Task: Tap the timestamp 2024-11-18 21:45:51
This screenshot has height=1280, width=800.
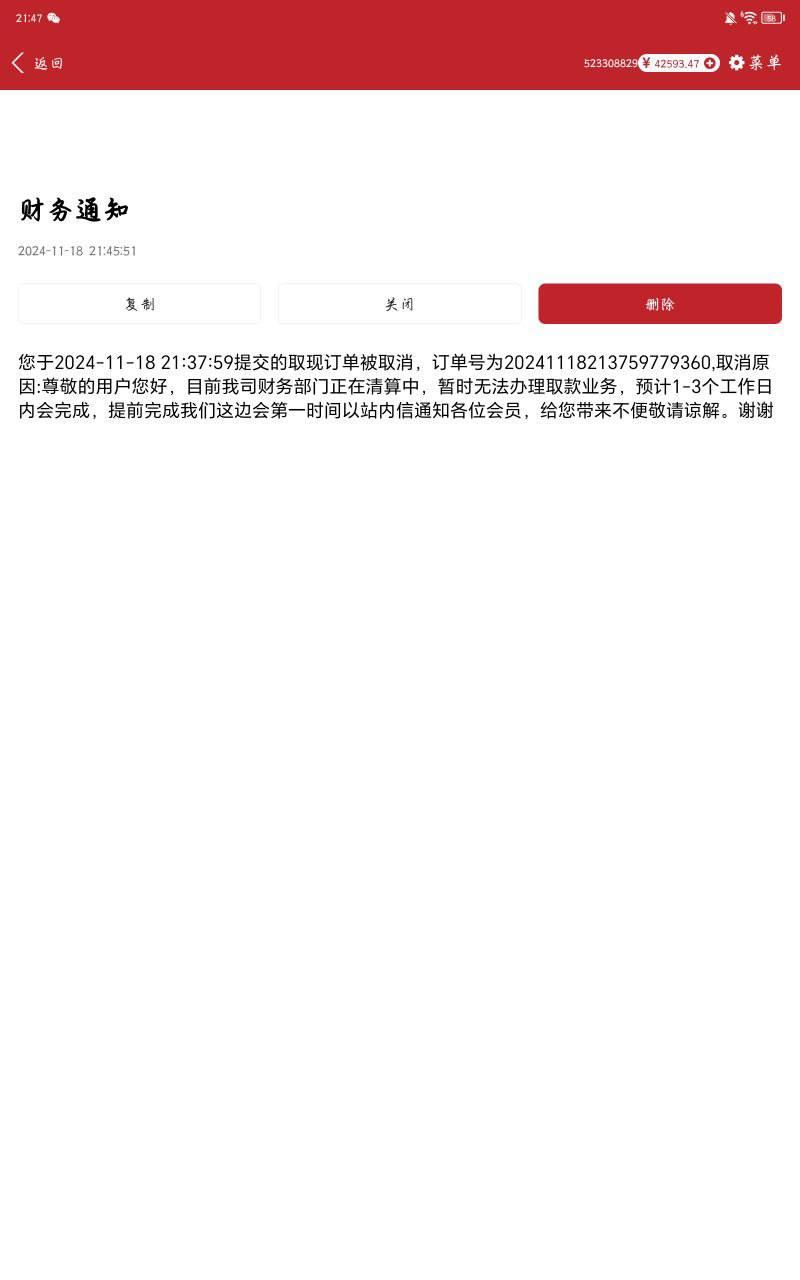Action: 77,251
